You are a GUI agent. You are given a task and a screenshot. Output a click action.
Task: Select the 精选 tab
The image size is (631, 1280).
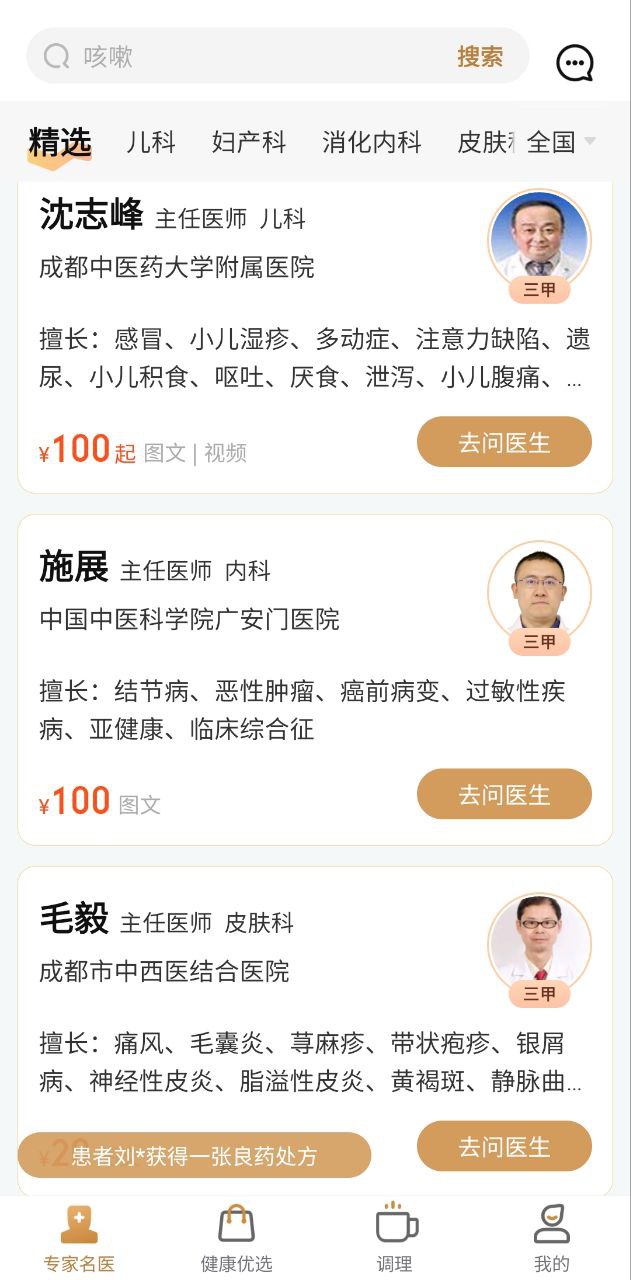click(x=60, y=143)
